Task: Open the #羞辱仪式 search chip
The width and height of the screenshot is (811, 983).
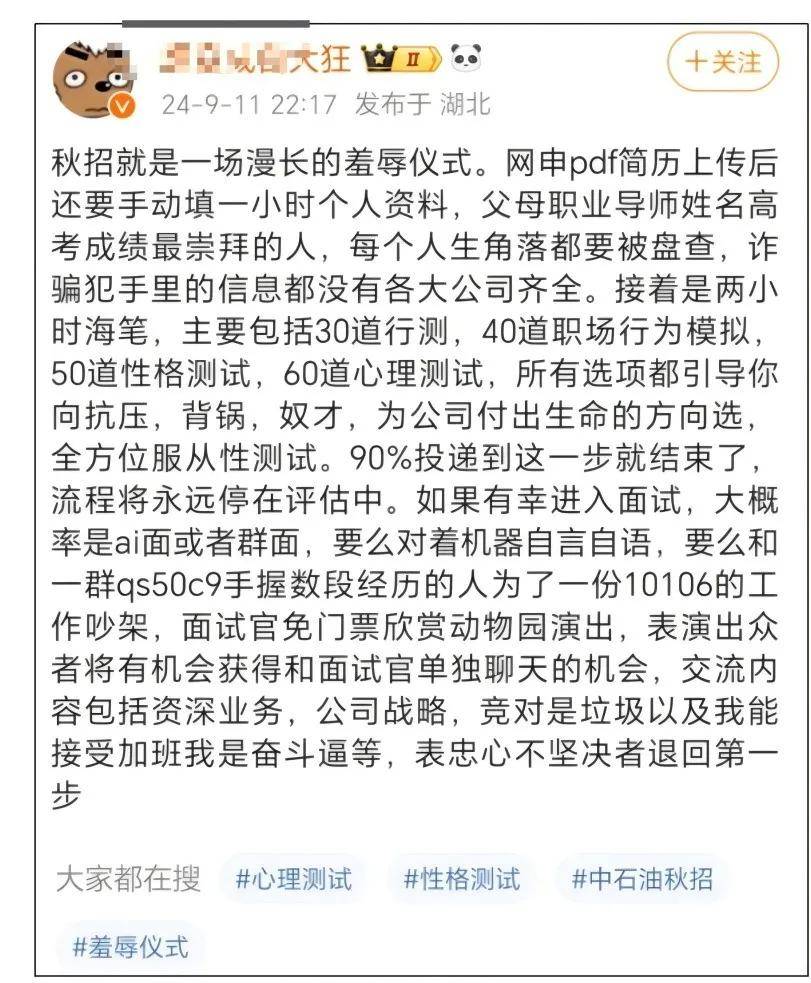Action: tap(130, 945)
